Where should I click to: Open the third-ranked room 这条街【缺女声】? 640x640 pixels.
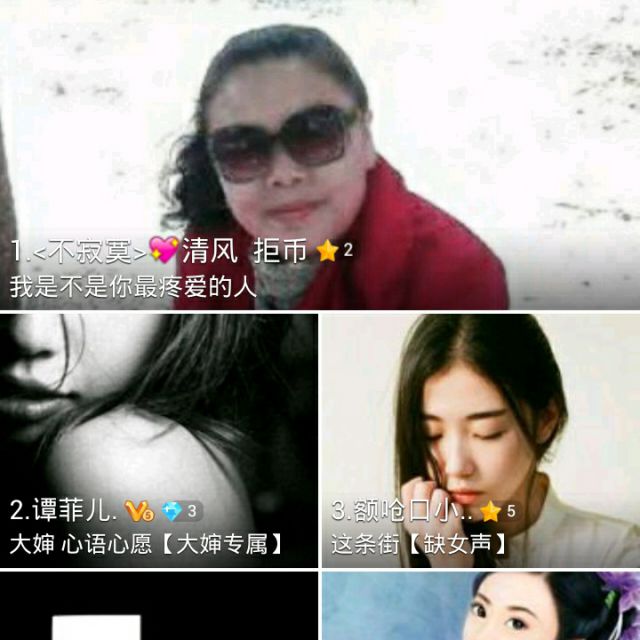click(480, 440)
